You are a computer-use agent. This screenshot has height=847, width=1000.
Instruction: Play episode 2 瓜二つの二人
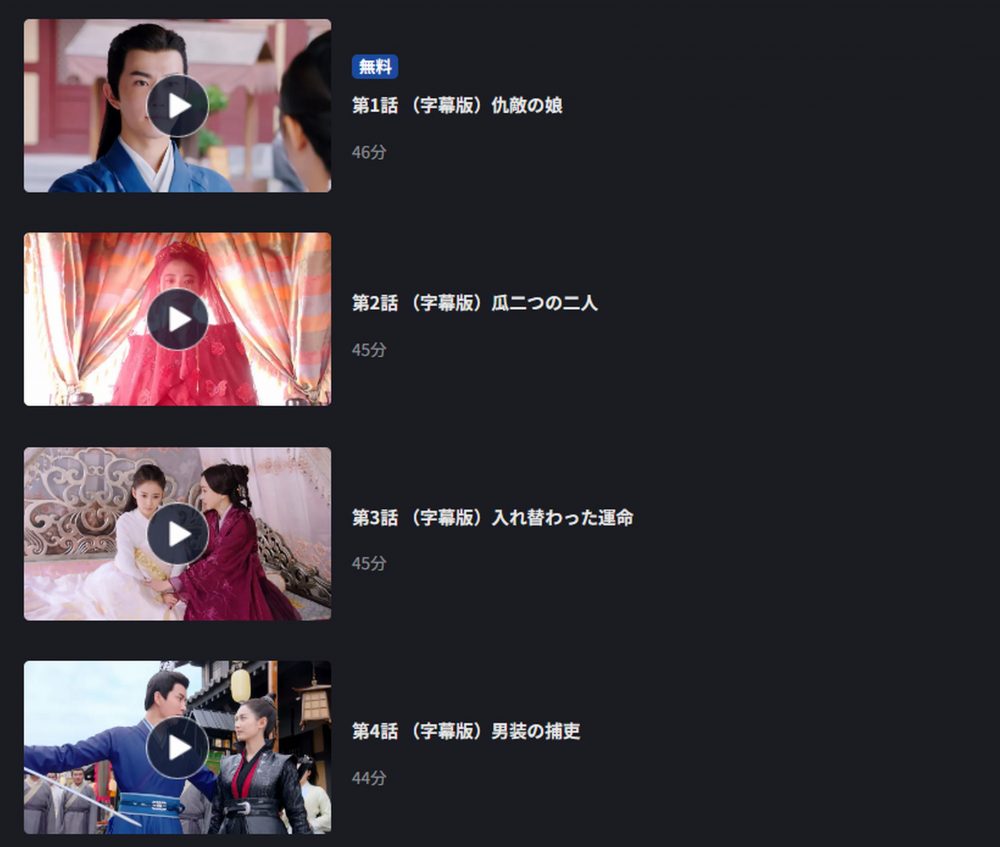pyautogui.click(x=178, y=319)
